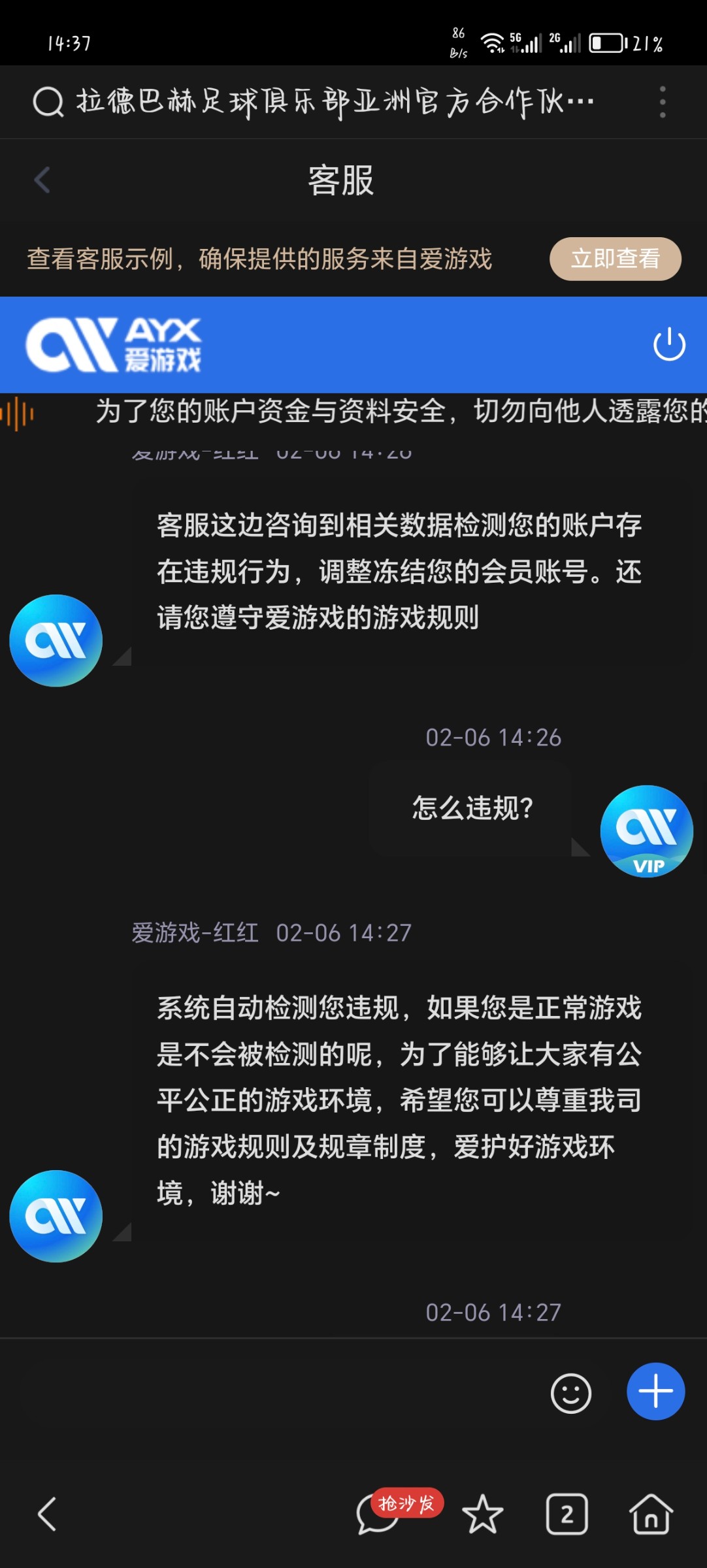
Task: Open the emoji picker in the message bar
Action: (x=570, y=1392)
